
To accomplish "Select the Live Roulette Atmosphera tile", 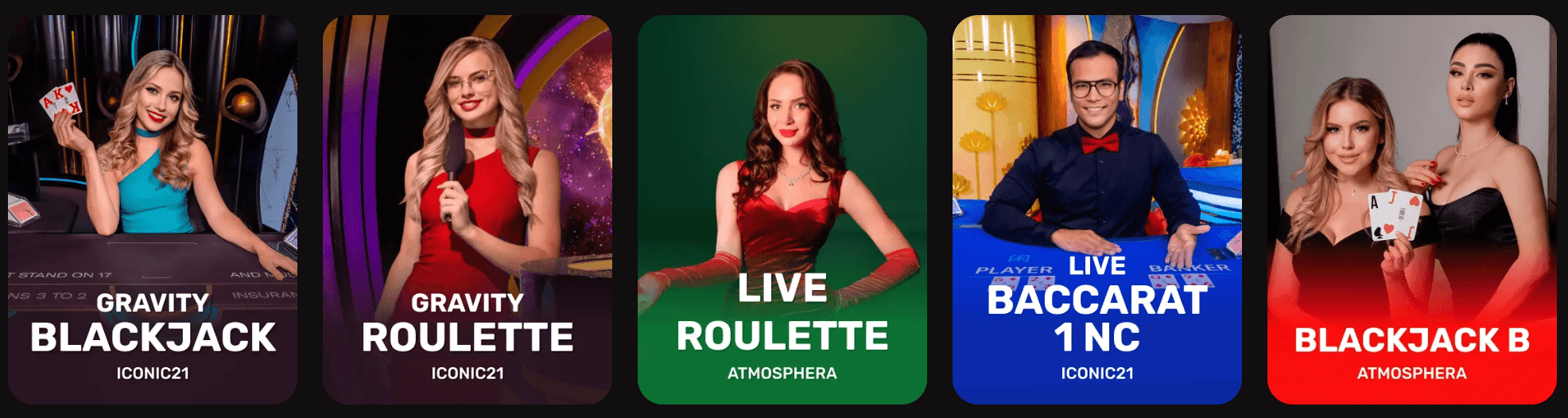I will [782, 210].
